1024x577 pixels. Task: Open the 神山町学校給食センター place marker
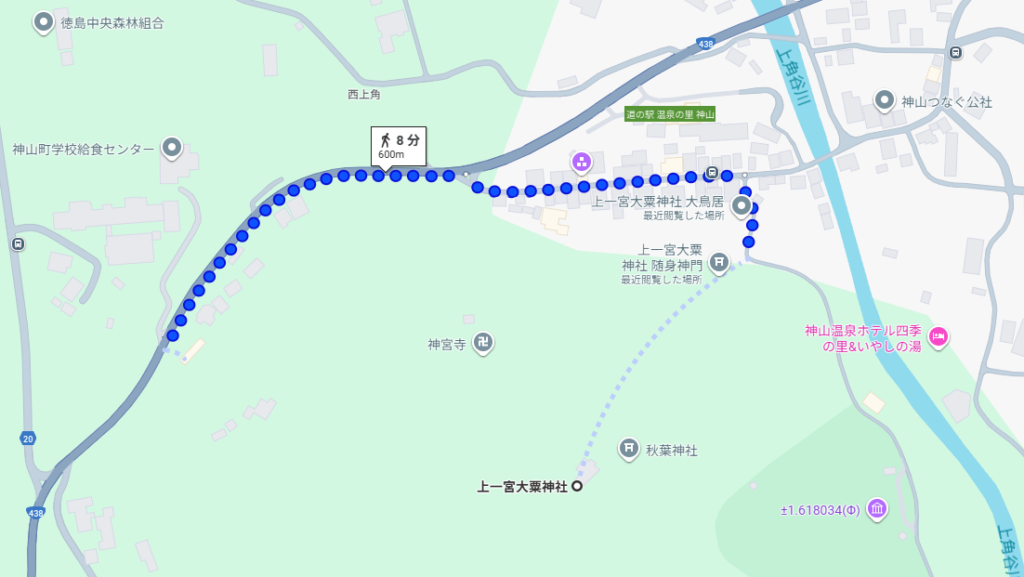[171, 149]
